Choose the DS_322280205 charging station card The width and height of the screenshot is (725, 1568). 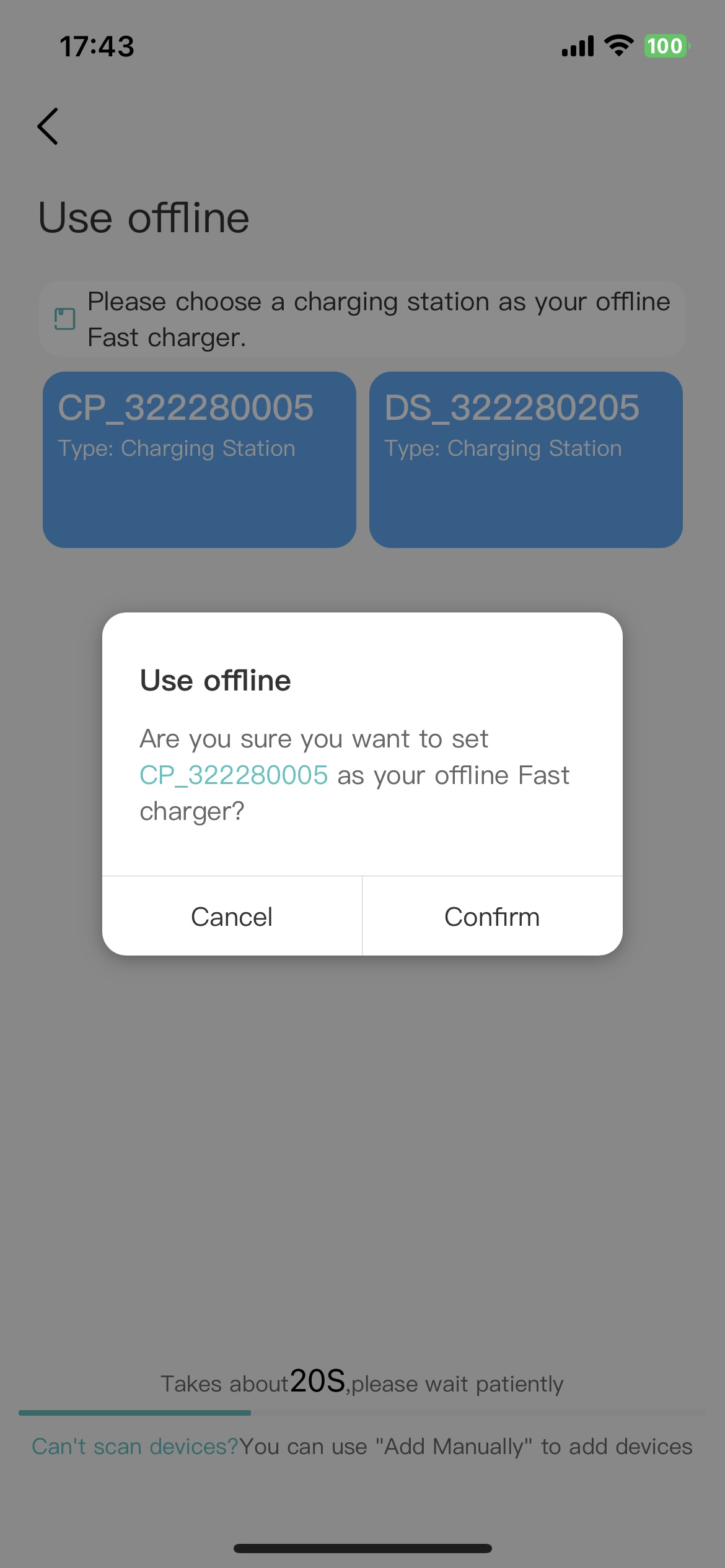coord(525,459)
